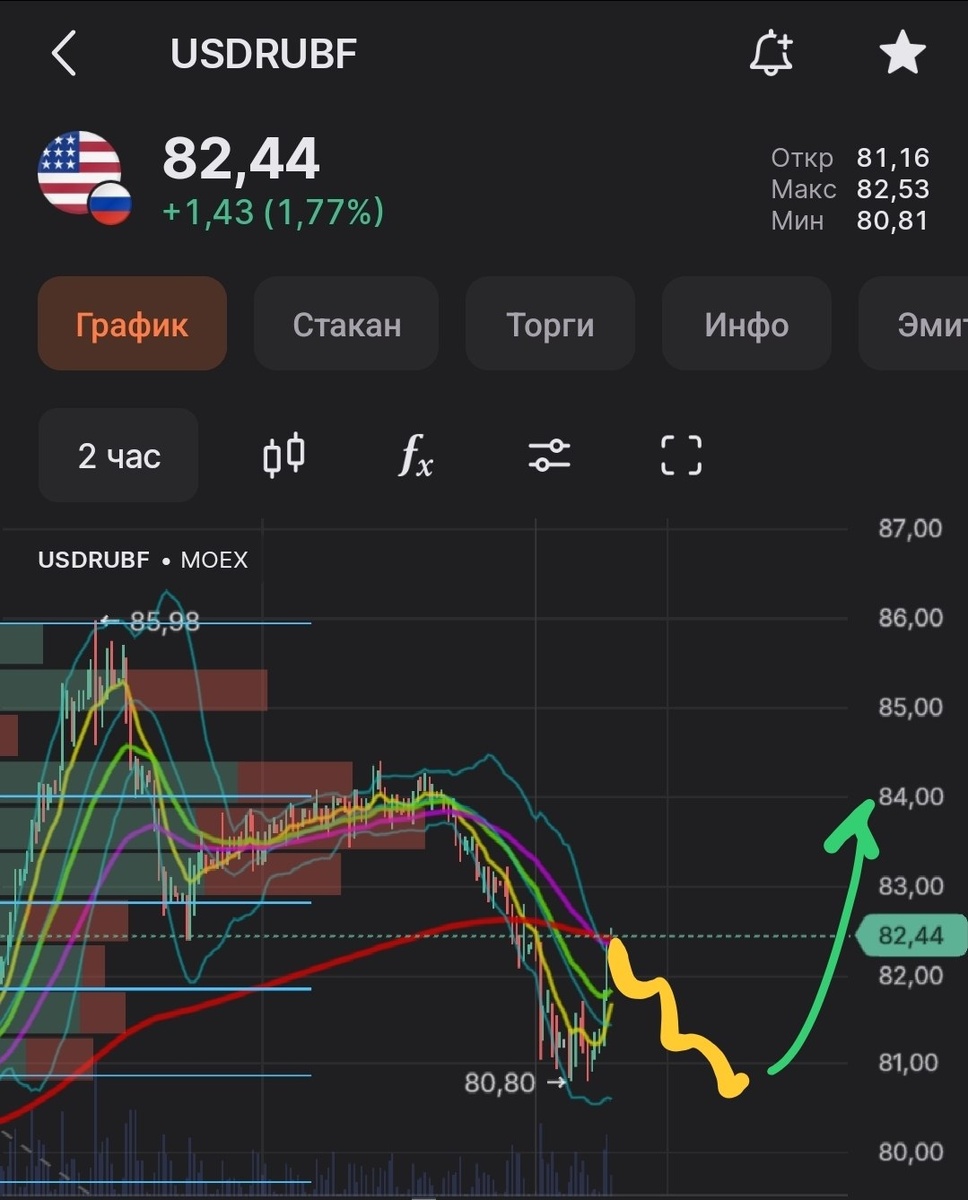Open chart settings sliders icon
This screenshot has height=1200, width=968.
click(549, 456)
